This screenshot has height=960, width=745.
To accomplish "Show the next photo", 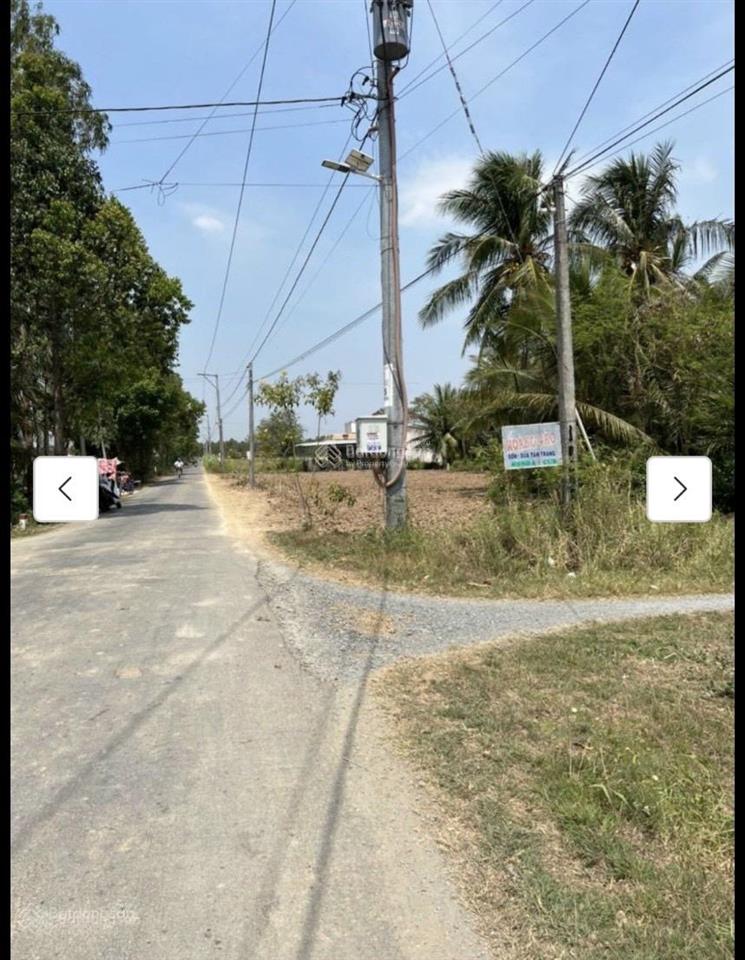I will point(679,489).
